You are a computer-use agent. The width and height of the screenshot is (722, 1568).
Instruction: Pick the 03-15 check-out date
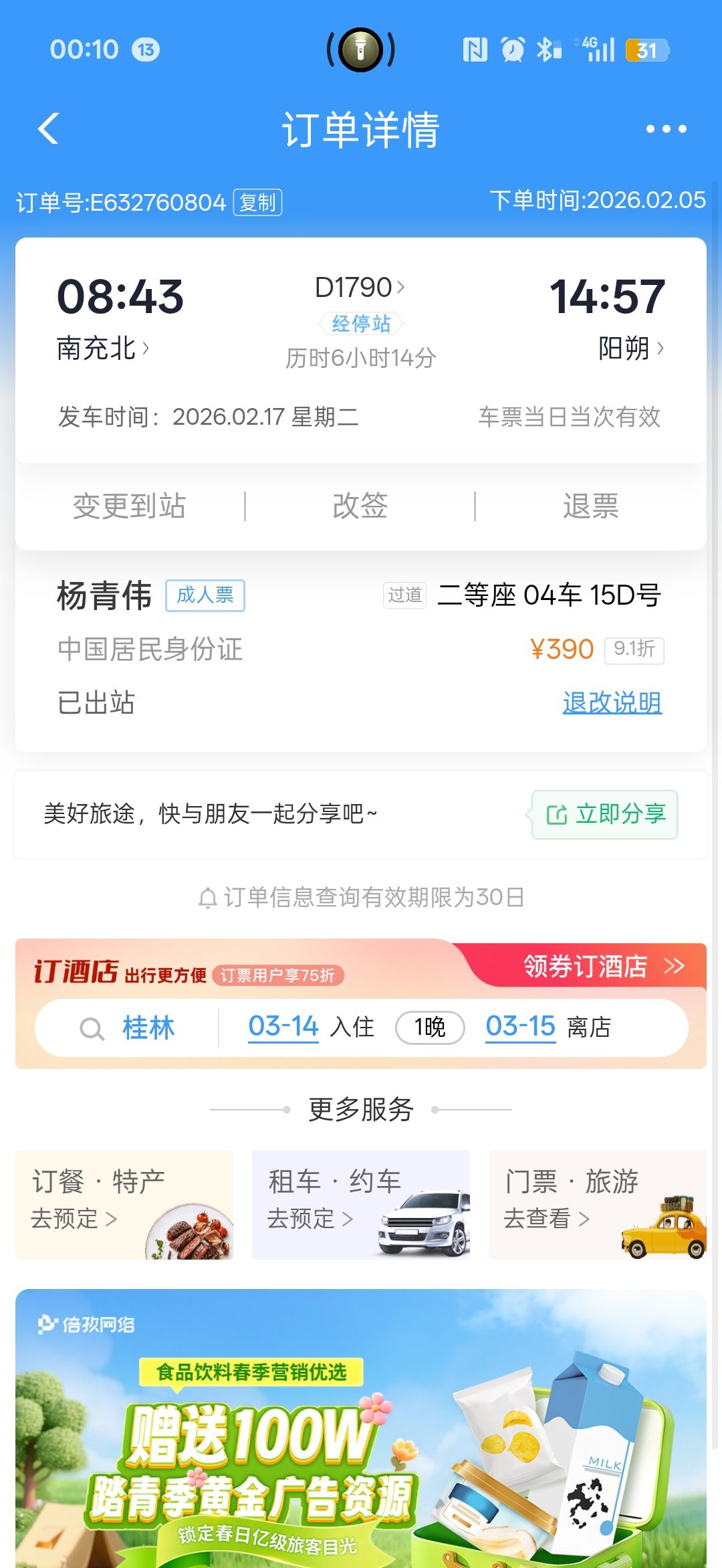tap(520, 1027)
